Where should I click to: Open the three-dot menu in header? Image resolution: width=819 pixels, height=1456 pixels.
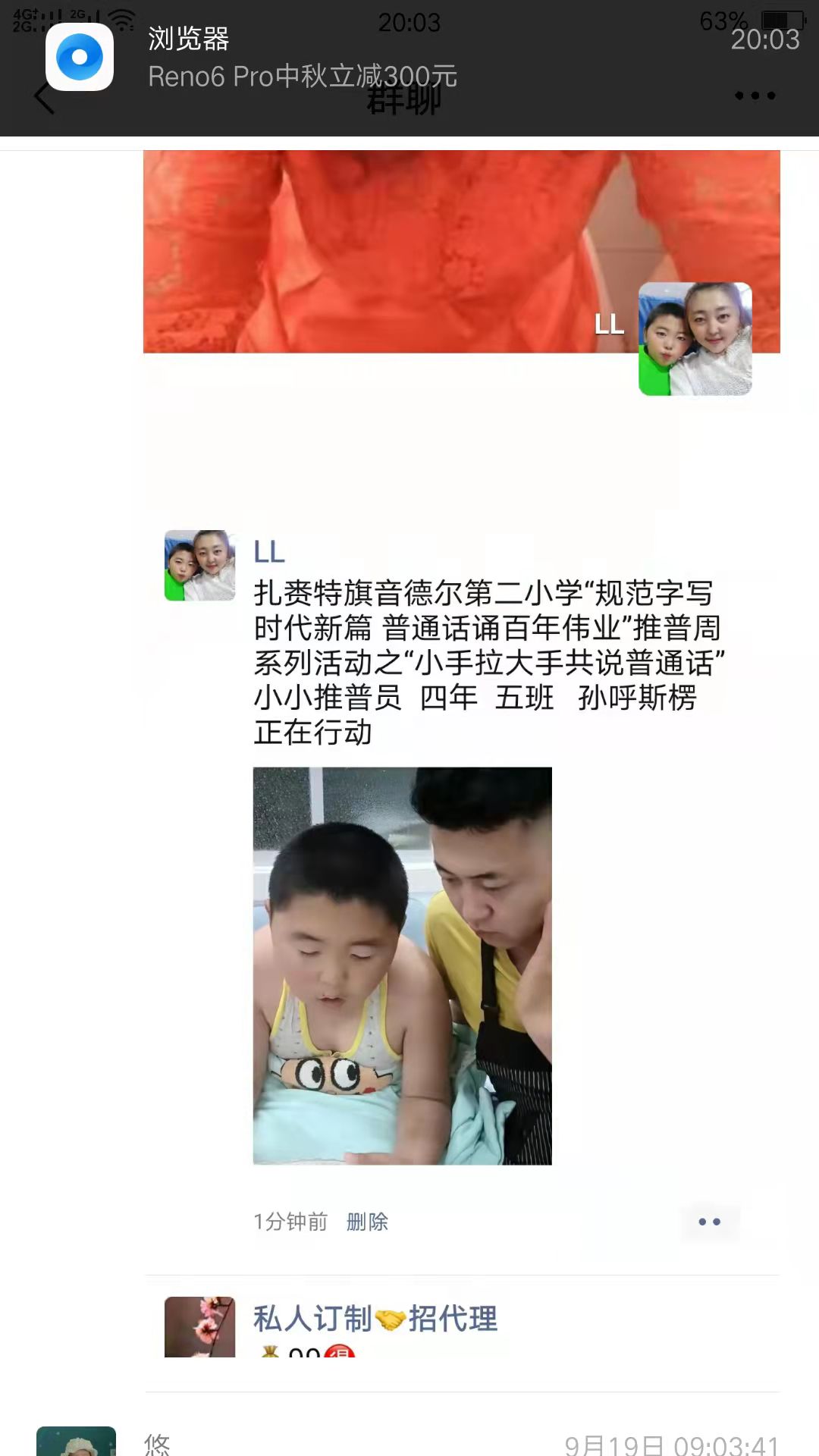[755, 96]
